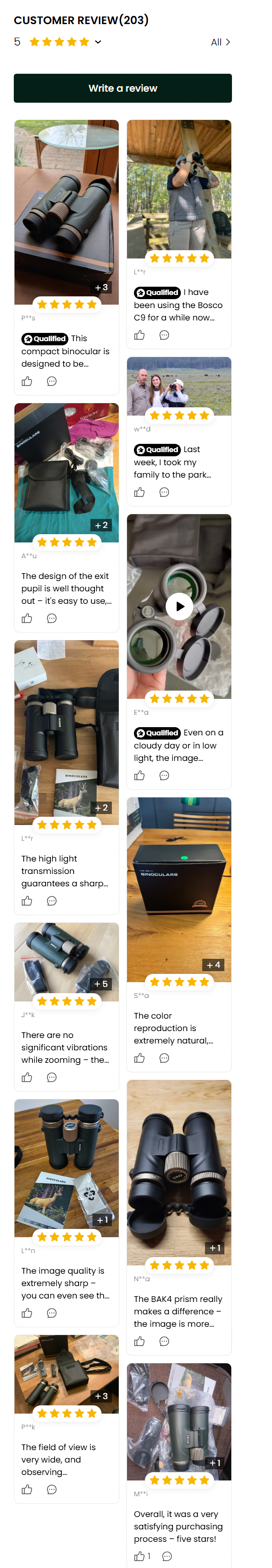
Task: Open S**a's binoculars box photo
Action: tap(179, 889)
